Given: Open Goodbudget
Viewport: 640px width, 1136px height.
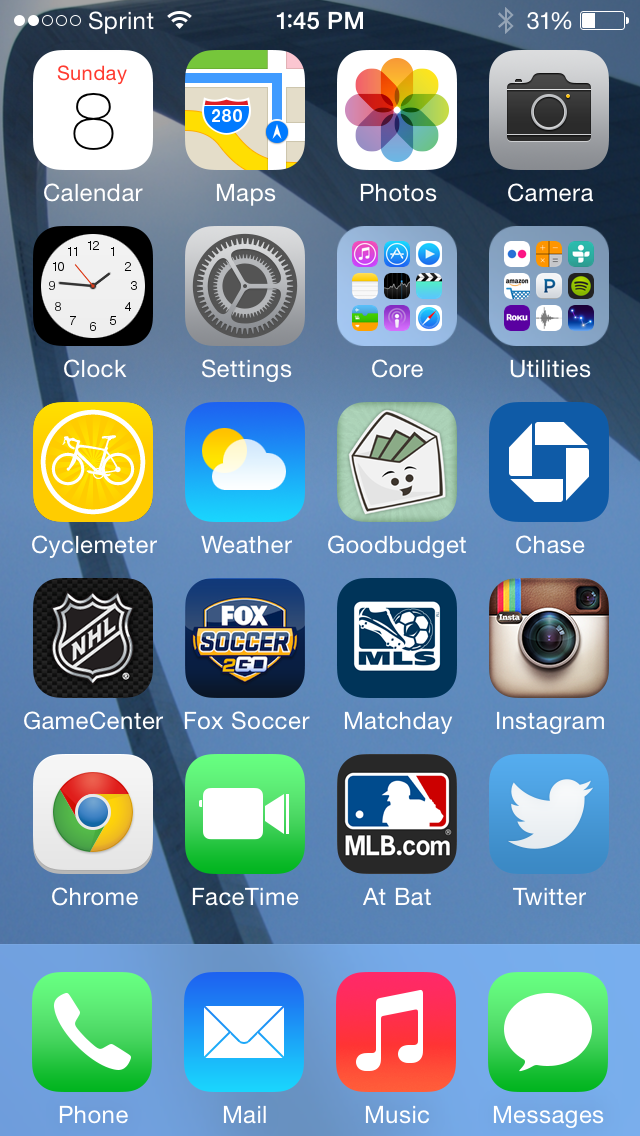Looking at the screenshot, I should (397, 462).
